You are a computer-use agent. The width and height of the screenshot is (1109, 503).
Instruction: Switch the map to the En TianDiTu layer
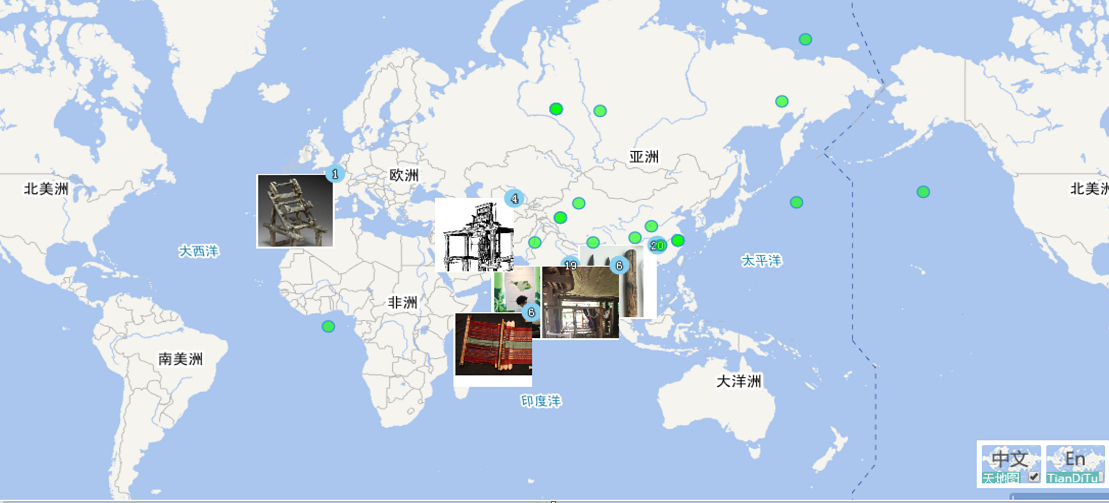pos(1075,464)
